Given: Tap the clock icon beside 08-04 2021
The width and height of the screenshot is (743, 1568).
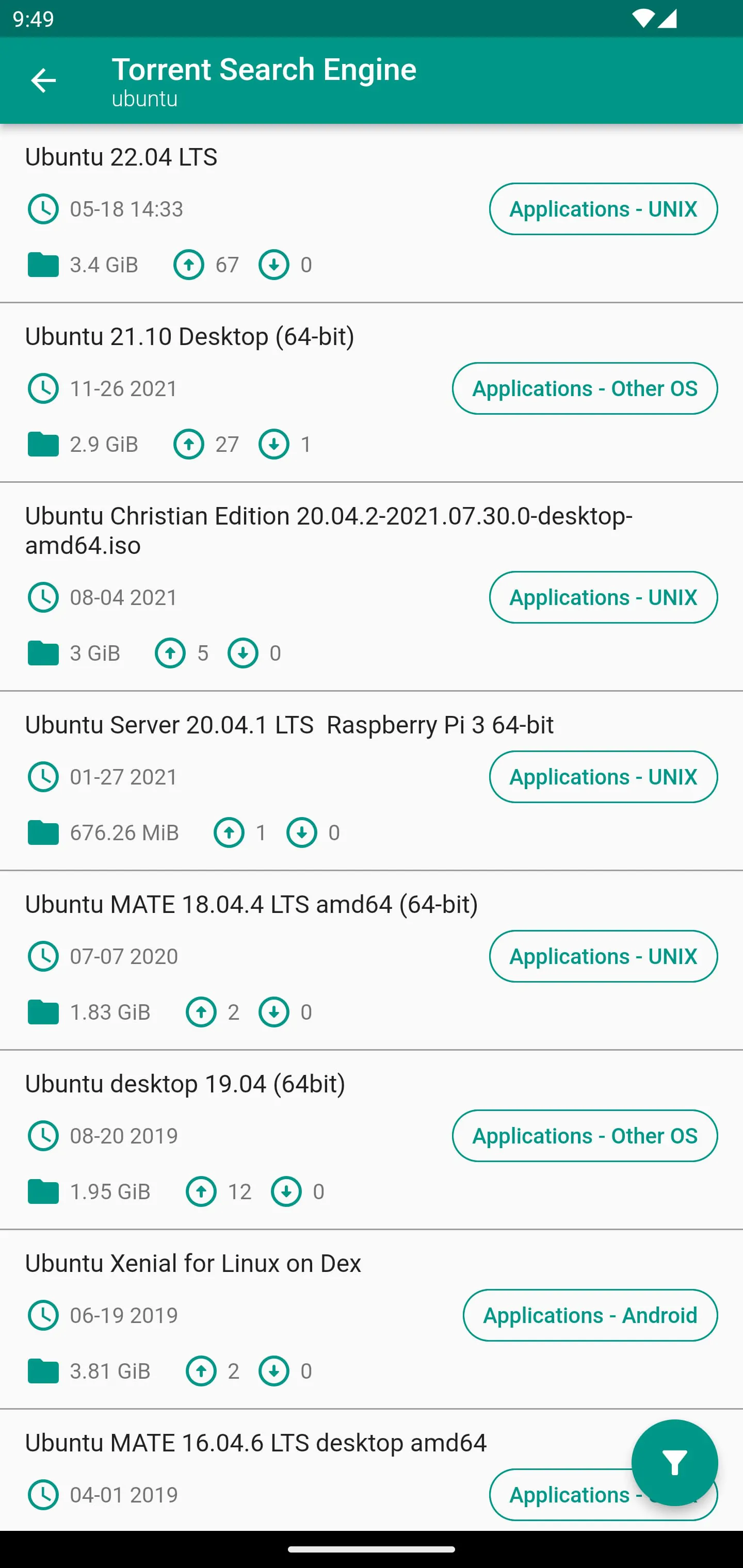Looking at the screenshot, I should 43,597.
